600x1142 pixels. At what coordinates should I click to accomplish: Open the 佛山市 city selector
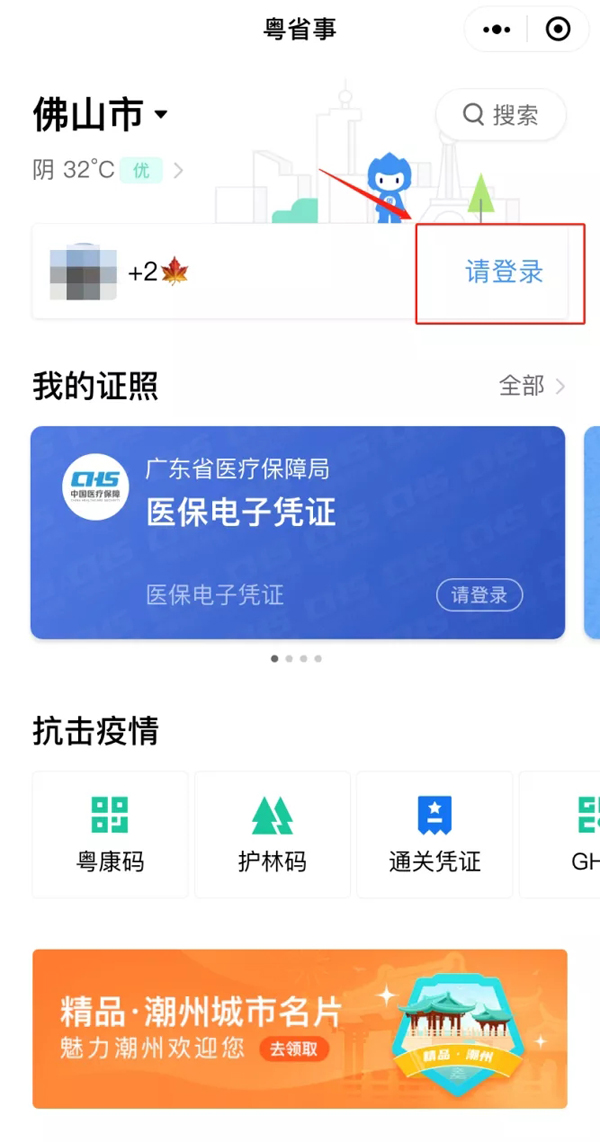100,115
